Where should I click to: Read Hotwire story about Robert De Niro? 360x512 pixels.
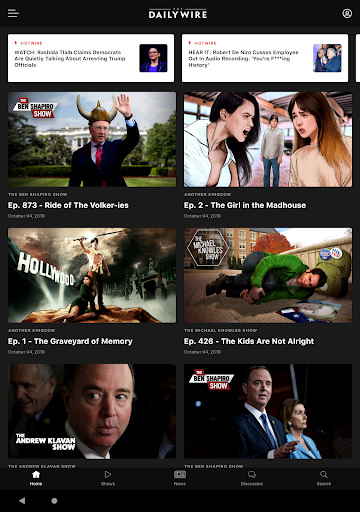click(265, 58)
